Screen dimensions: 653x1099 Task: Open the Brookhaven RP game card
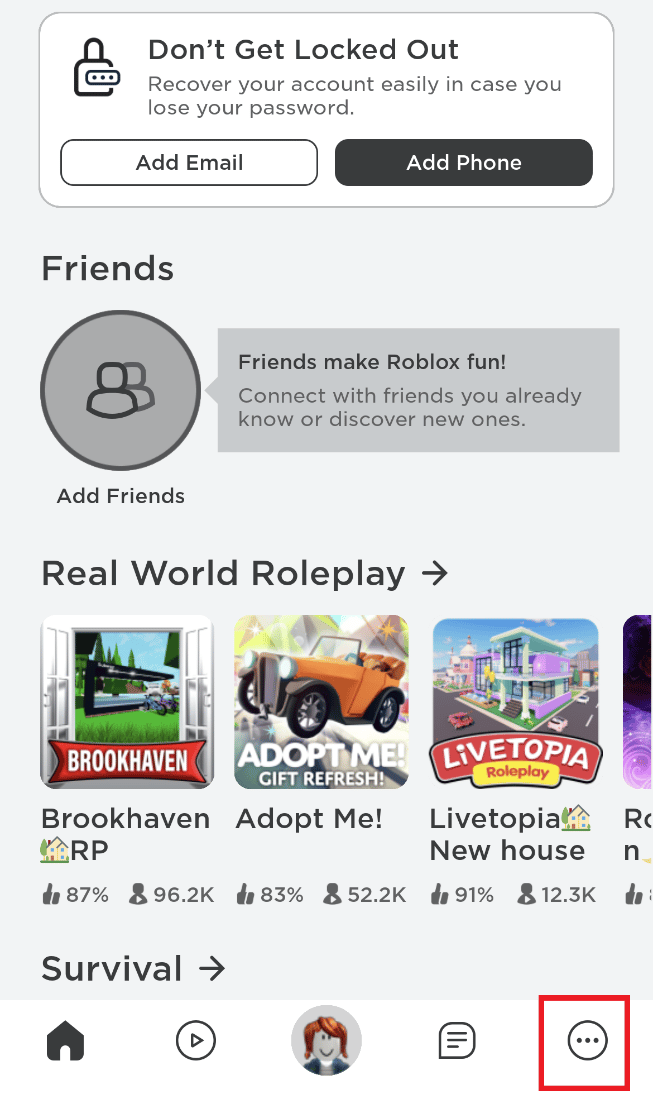[127, 702]
